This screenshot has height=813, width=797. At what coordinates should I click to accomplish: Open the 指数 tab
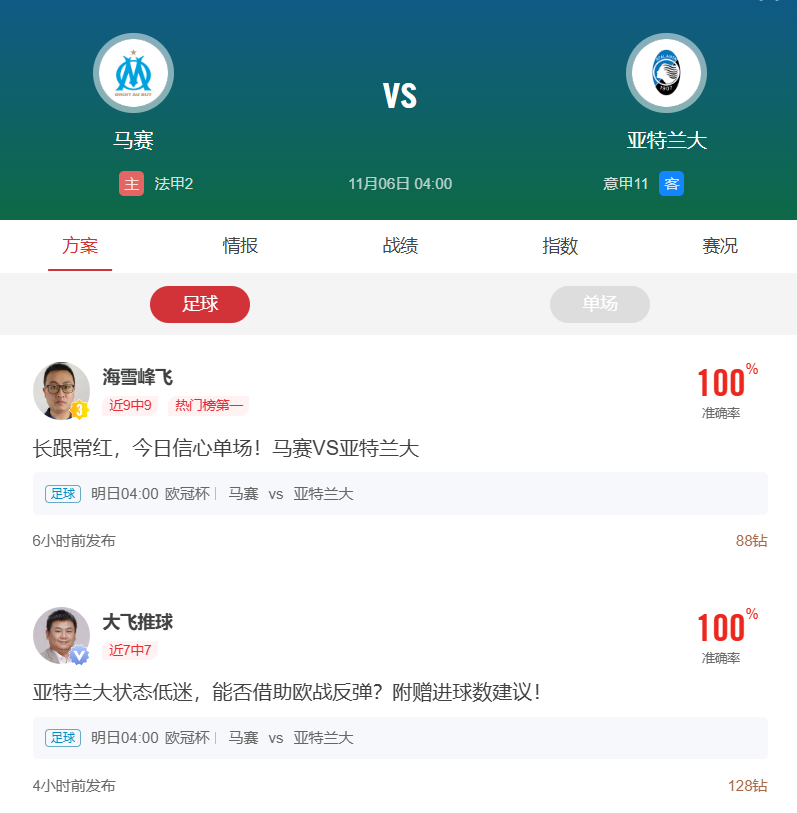(x=560, y=246)
